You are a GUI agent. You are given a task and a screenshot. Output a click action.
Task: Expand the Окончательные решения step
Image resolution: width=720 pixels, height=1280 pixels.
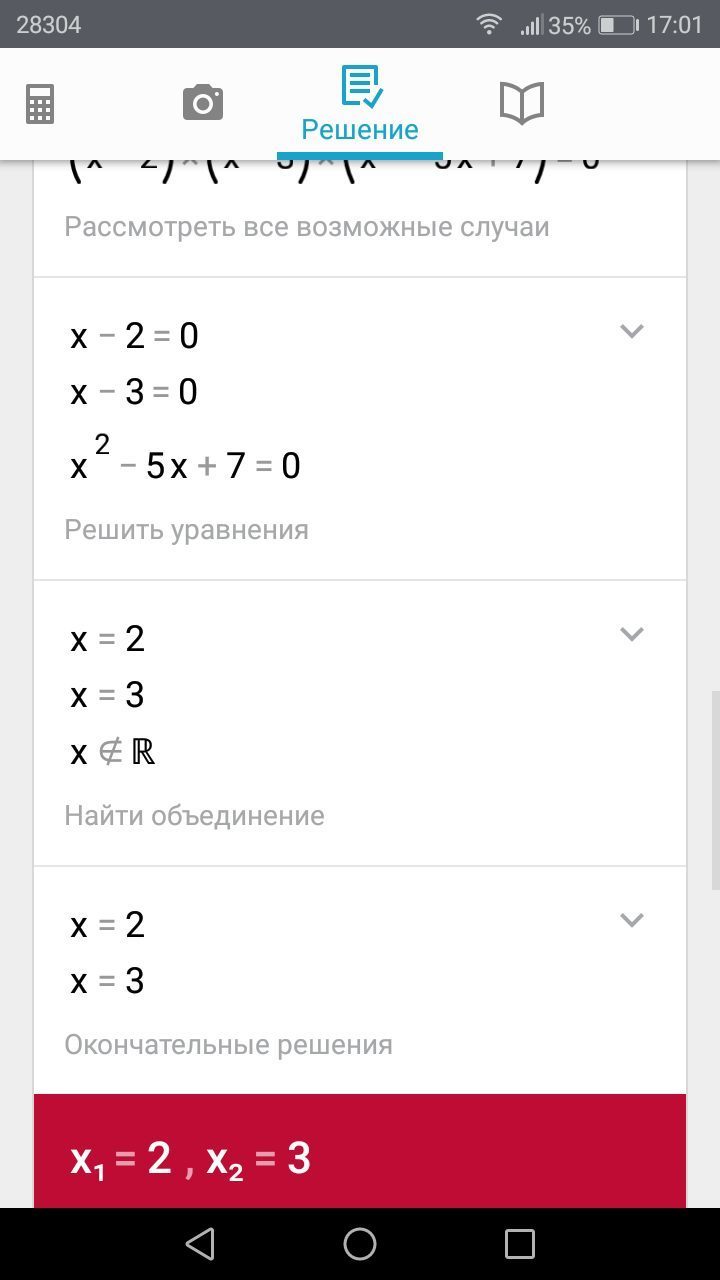click(631, 920)
